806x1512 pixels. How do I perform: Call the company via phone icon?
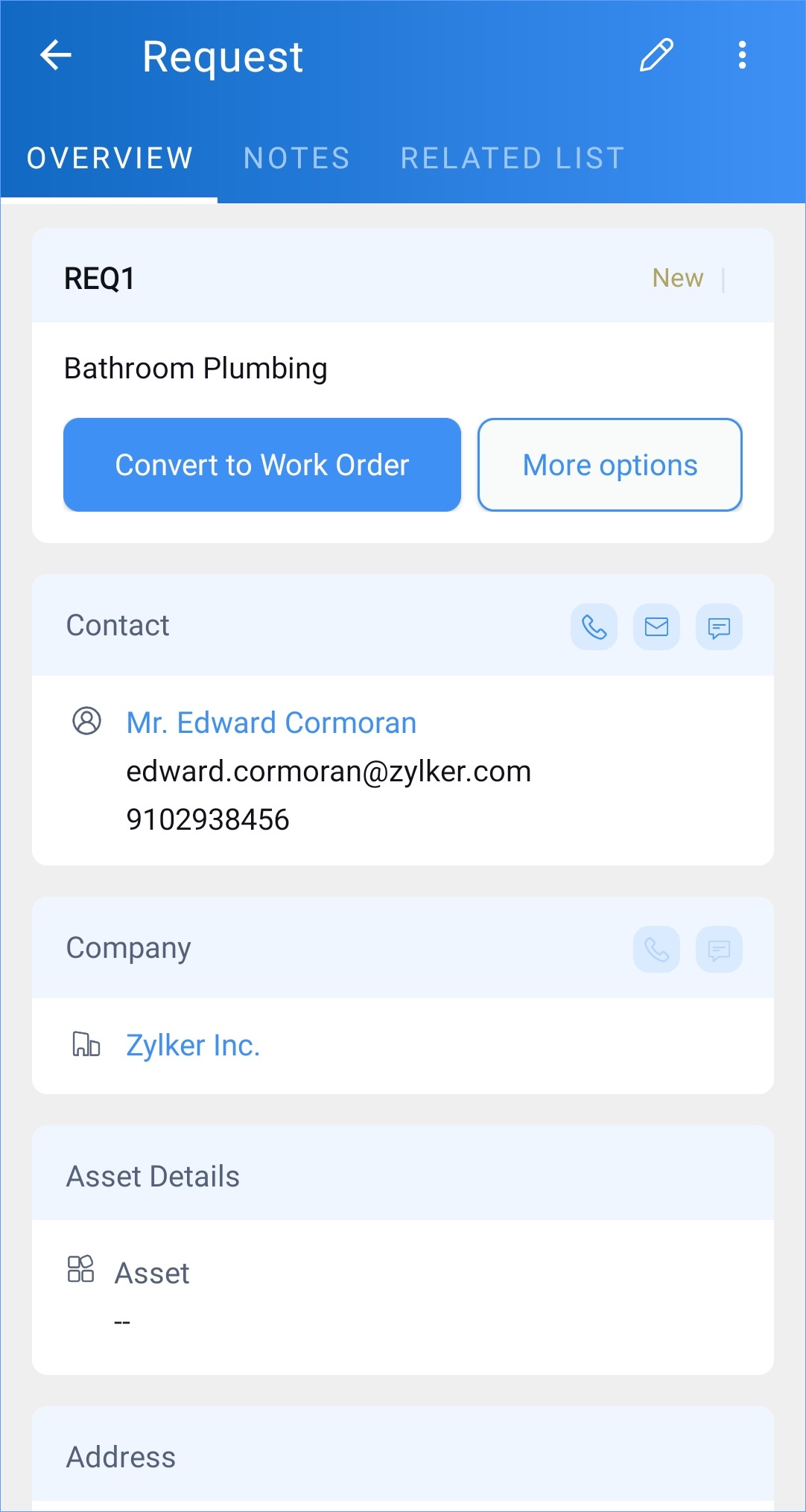click(x=656, y=950)
